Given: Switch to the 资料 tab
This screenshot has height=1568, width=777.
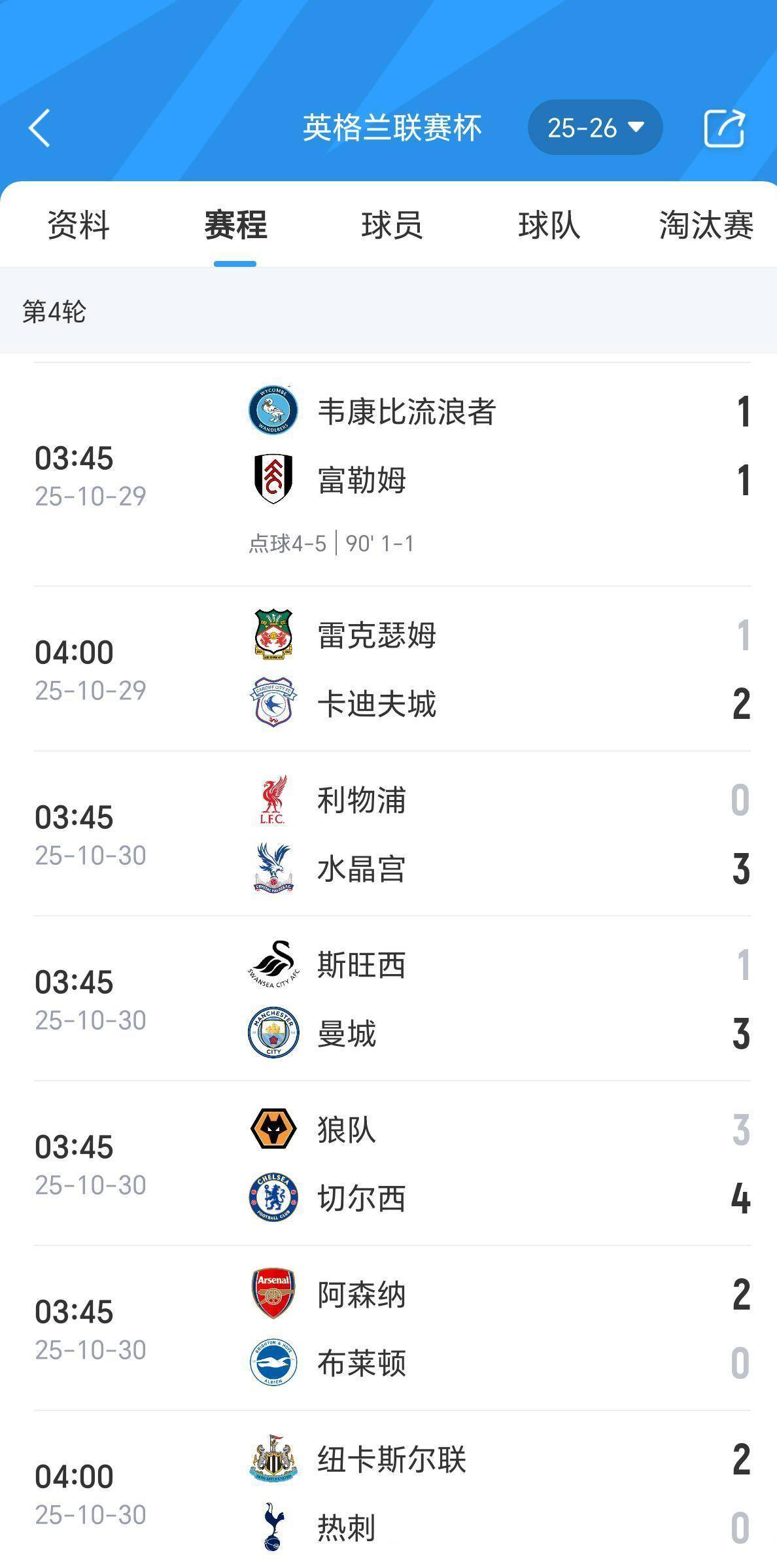Looking at the screenshot, I should 78,226.
